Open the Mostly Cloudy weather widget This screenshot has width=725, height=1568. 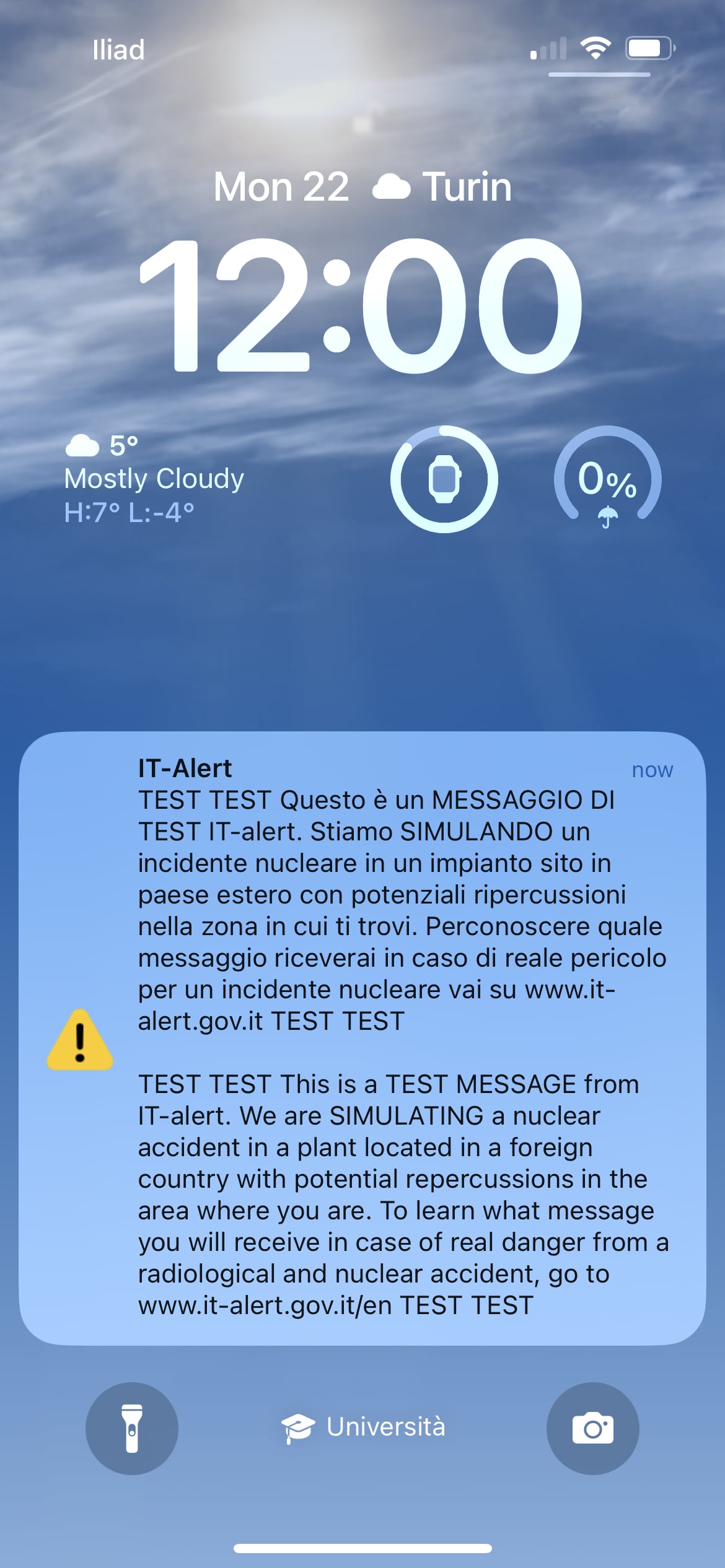[155, 479]
